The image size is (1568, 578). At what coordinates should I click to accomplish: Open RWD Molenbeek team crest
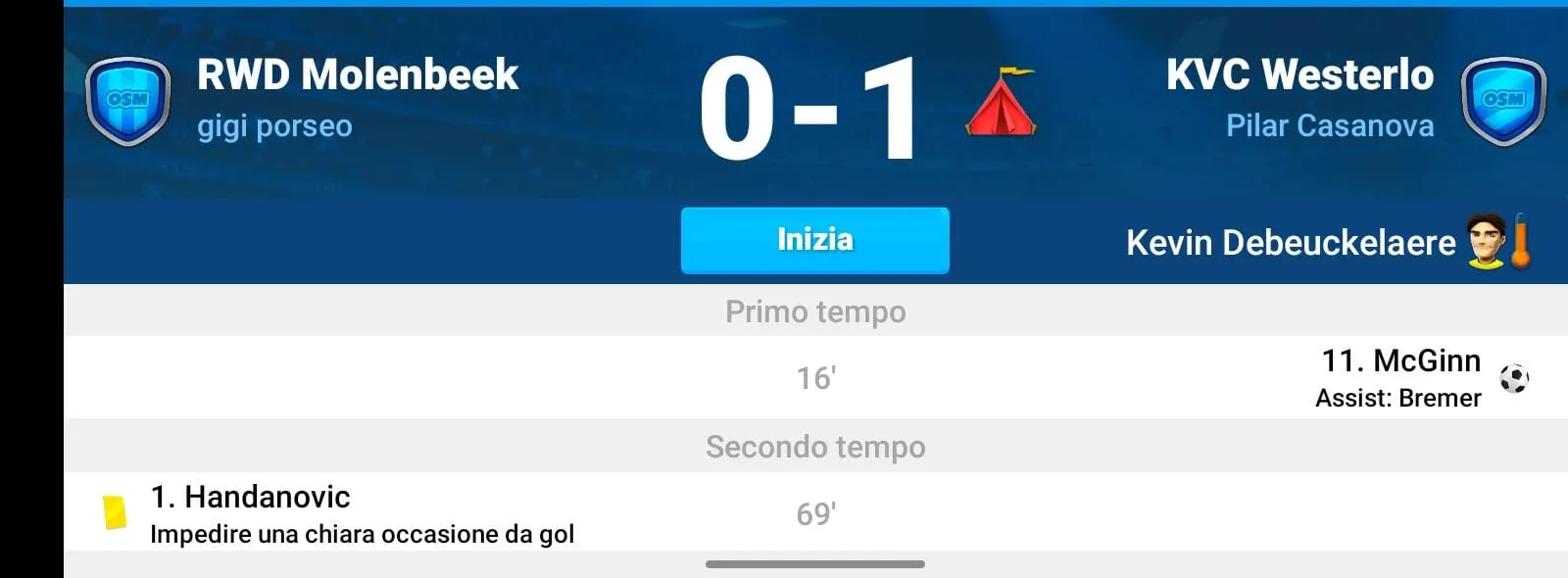pyautogui.click(x=127, y=102)
